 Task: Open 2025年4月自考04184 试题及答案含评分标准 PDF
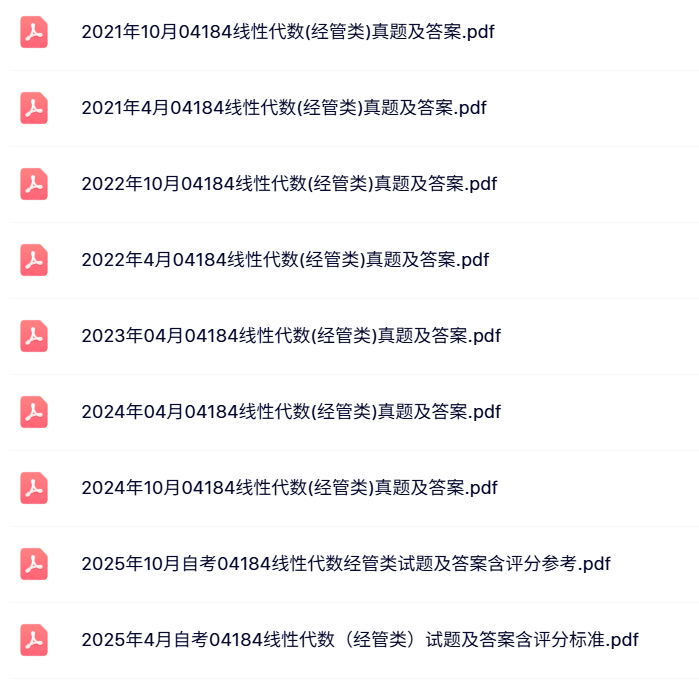tap(359, 640)
